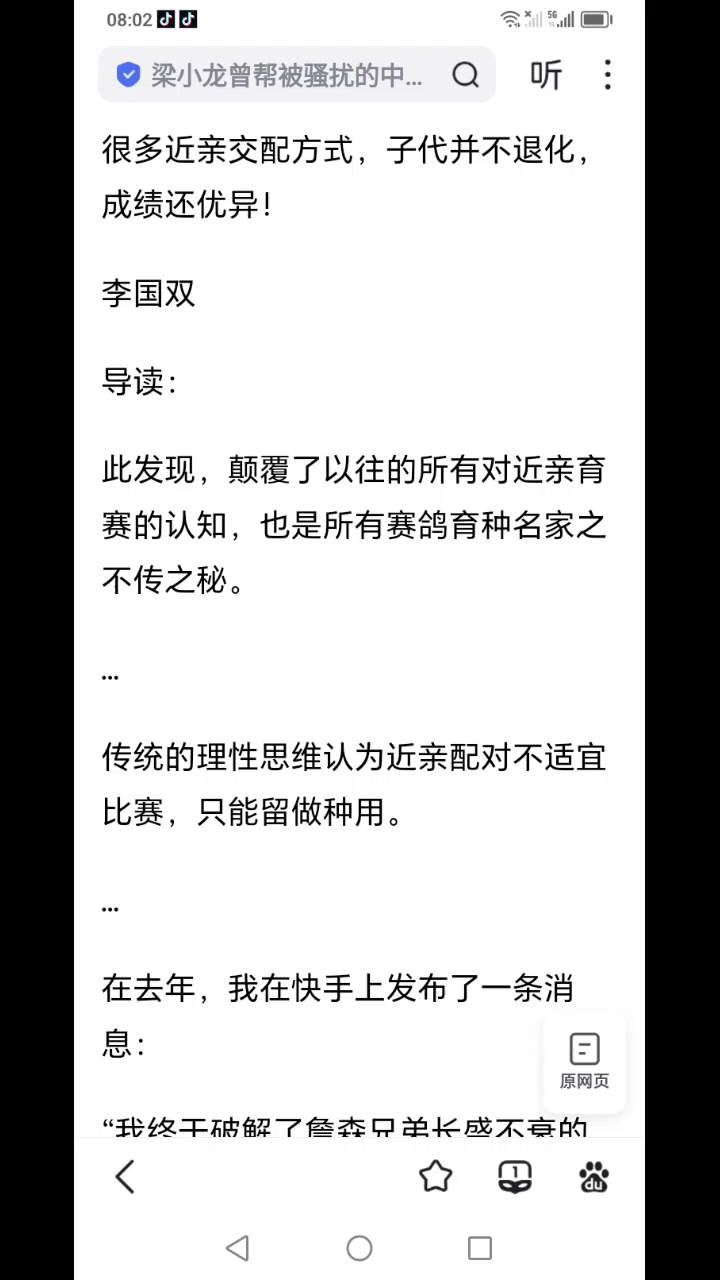The height and width of the screenshot is (1280, 720).
Task: Open the tabs and bookshelf icon
Action: 514,1177
